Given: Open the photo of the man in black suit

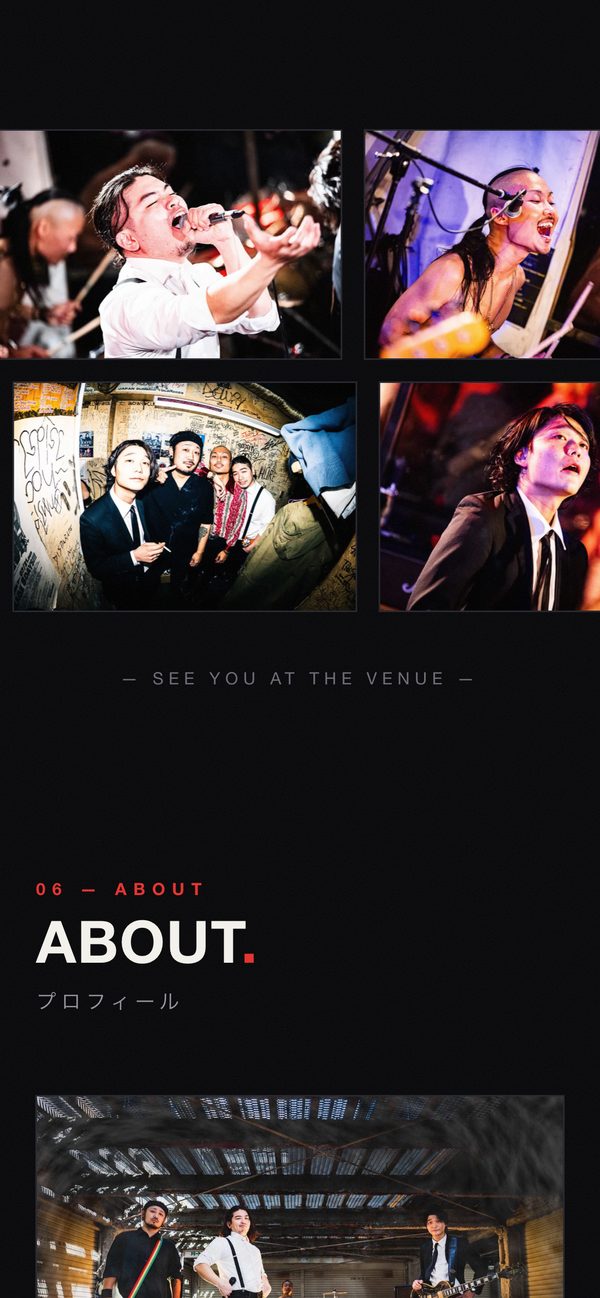Looking at the screenshot, I should (x=490, y=496).
